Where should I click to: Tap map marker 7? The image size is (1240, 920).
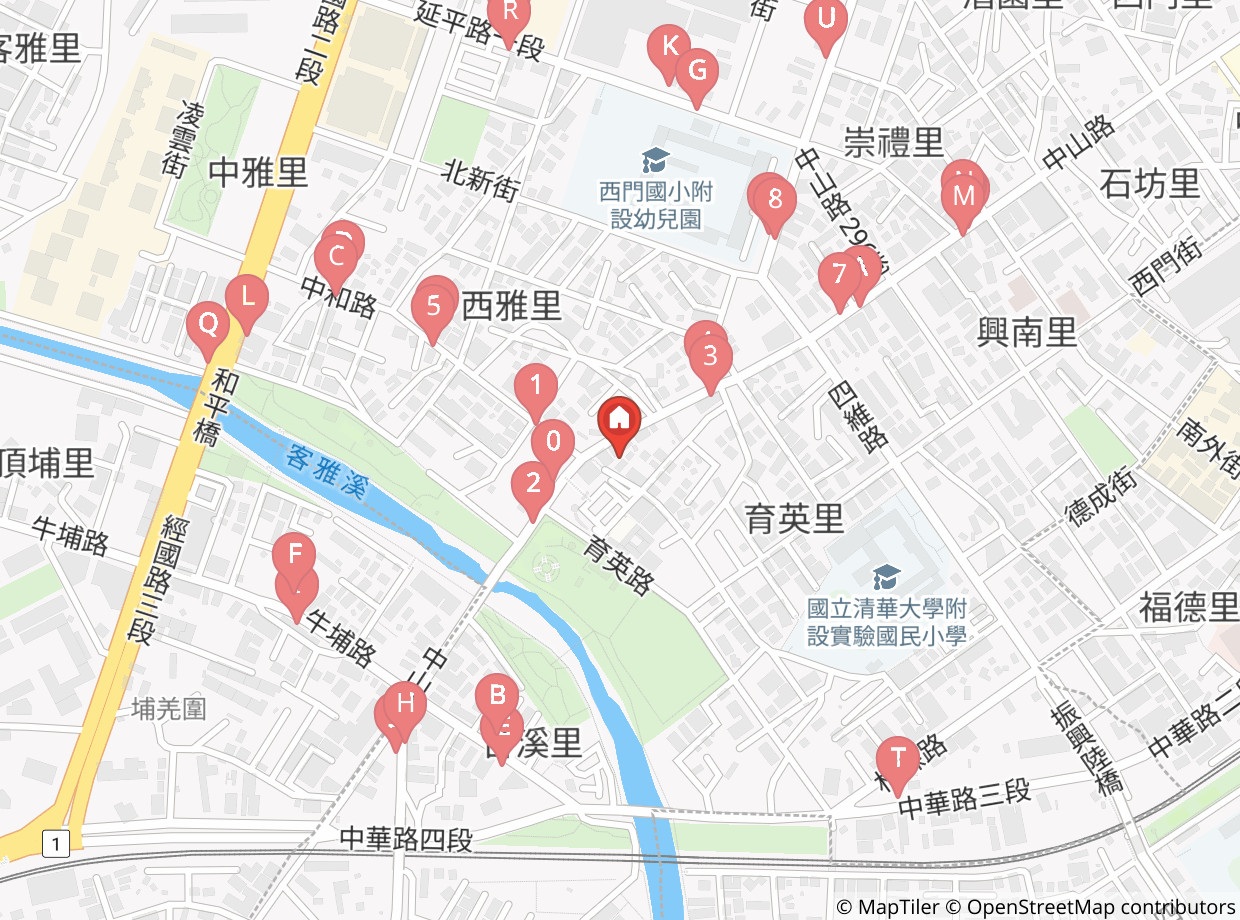pyautogui.click(x=838, y=274)
